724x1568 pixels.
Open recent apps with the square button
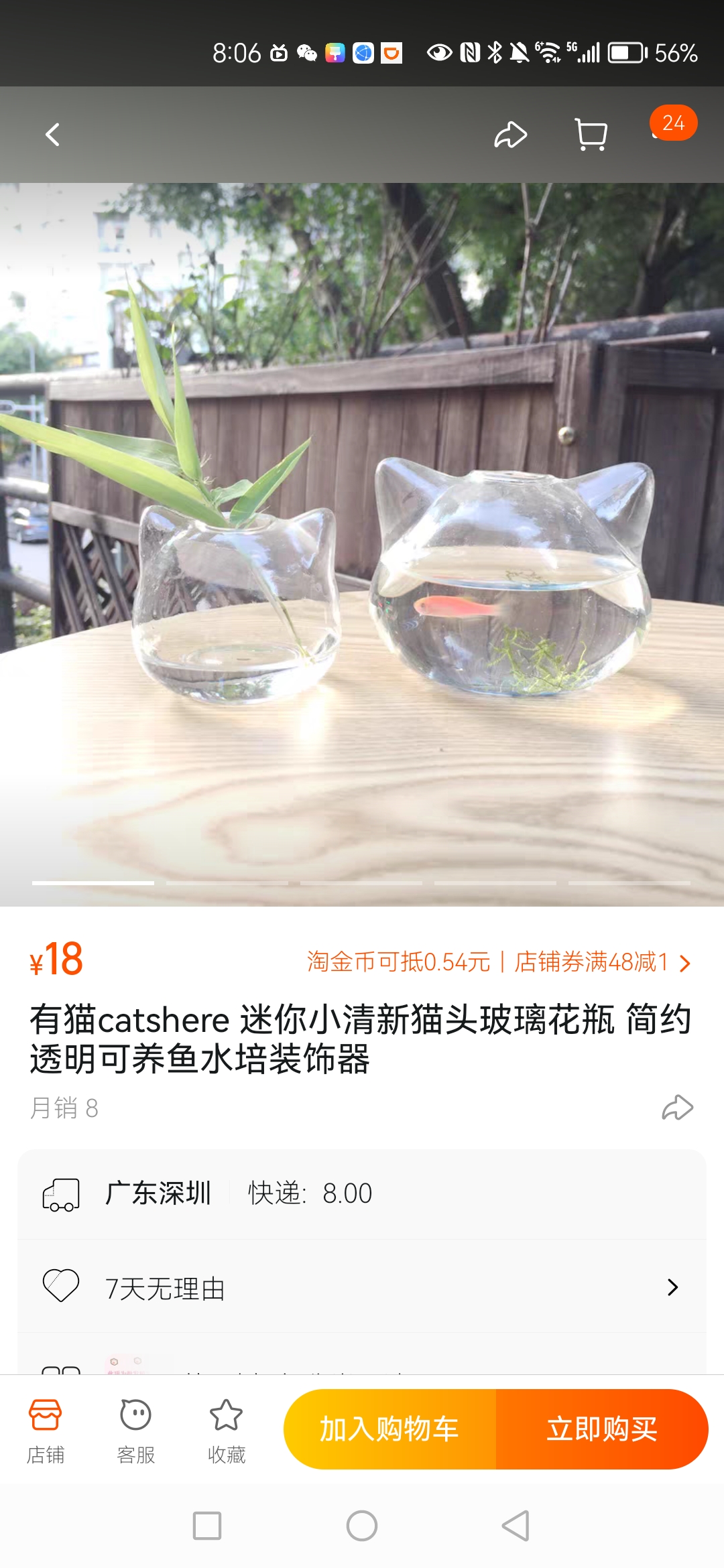[x=207, y=1526]
